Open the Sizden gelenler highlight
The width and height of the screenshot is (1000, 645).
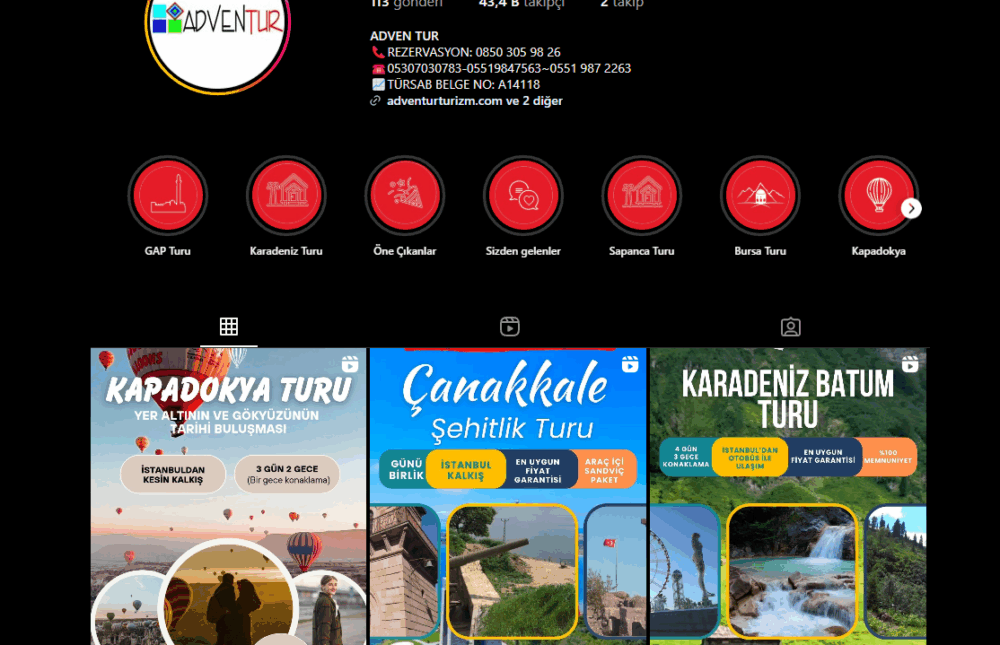pyautogui.click(x=523, y=196)
